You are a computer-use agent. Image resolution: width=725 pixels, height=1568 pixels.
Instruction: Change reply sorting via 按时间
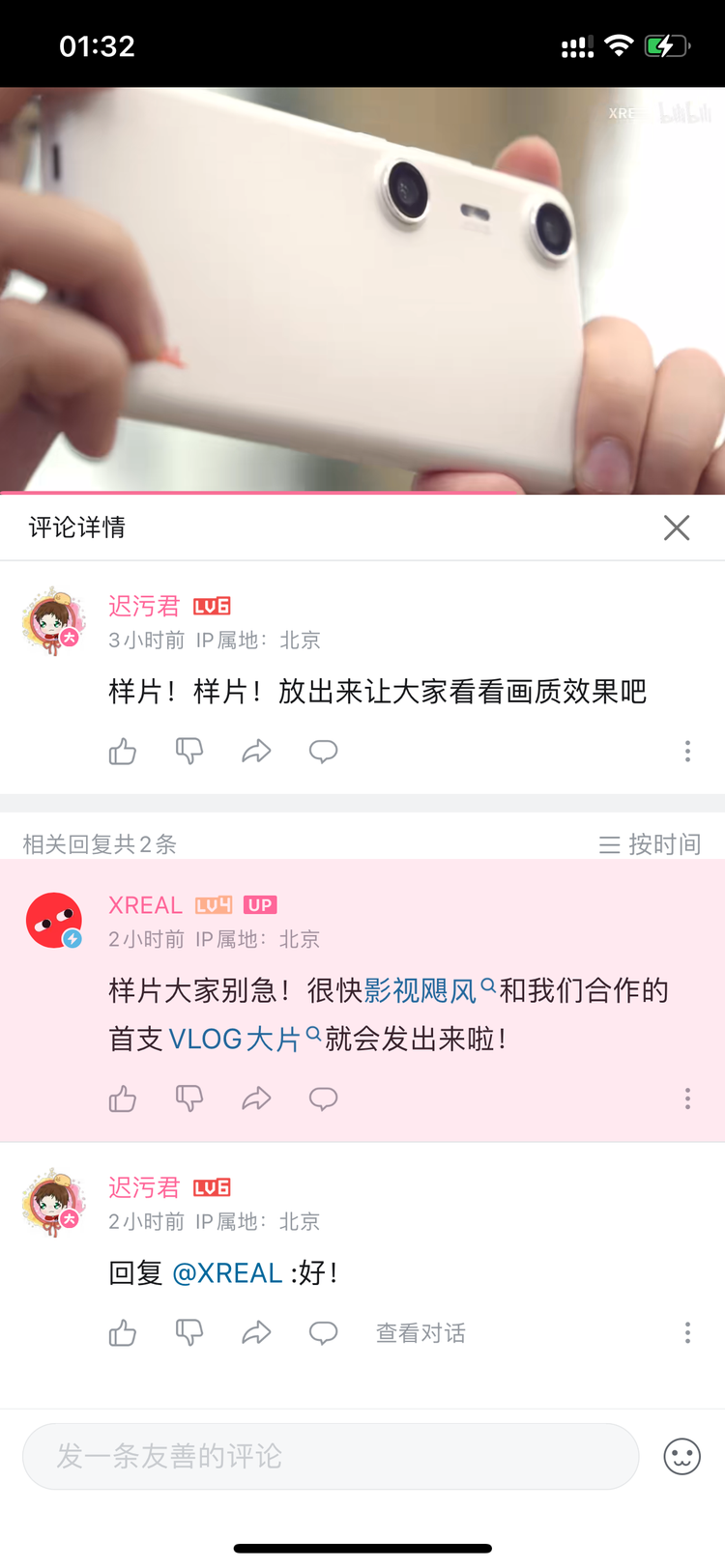[x=650, y=844]
